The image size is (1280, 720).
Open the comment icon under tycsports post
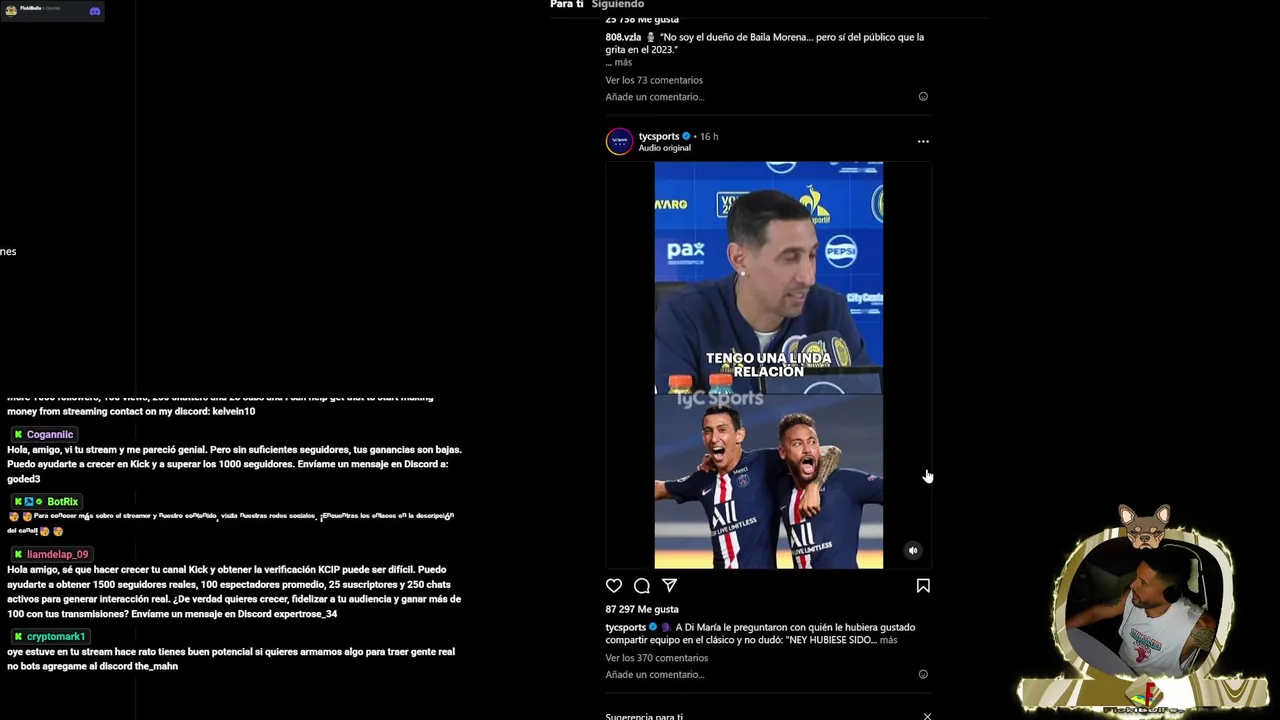pos(642,586)
